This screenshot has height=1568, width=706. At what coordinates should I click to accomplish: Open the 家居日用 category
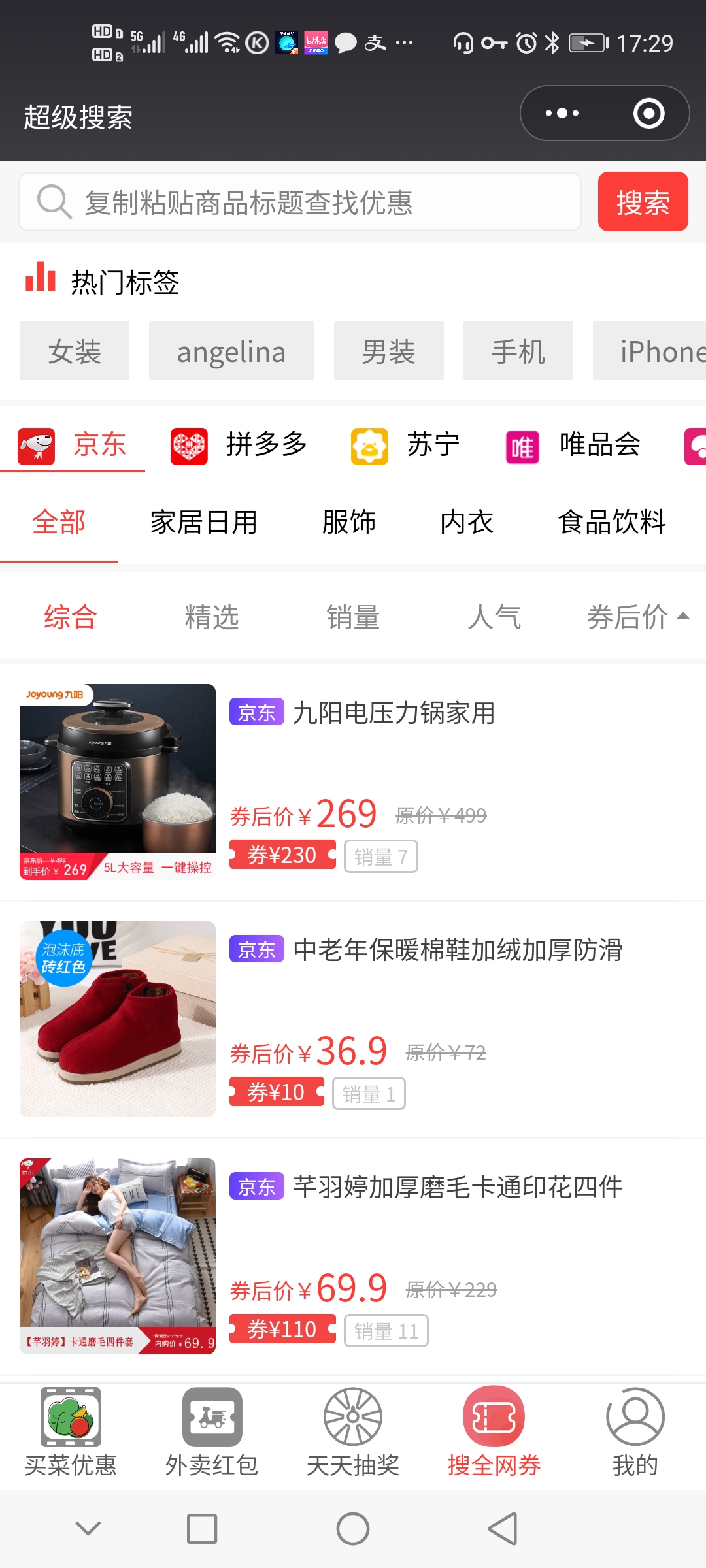(204, 523)
